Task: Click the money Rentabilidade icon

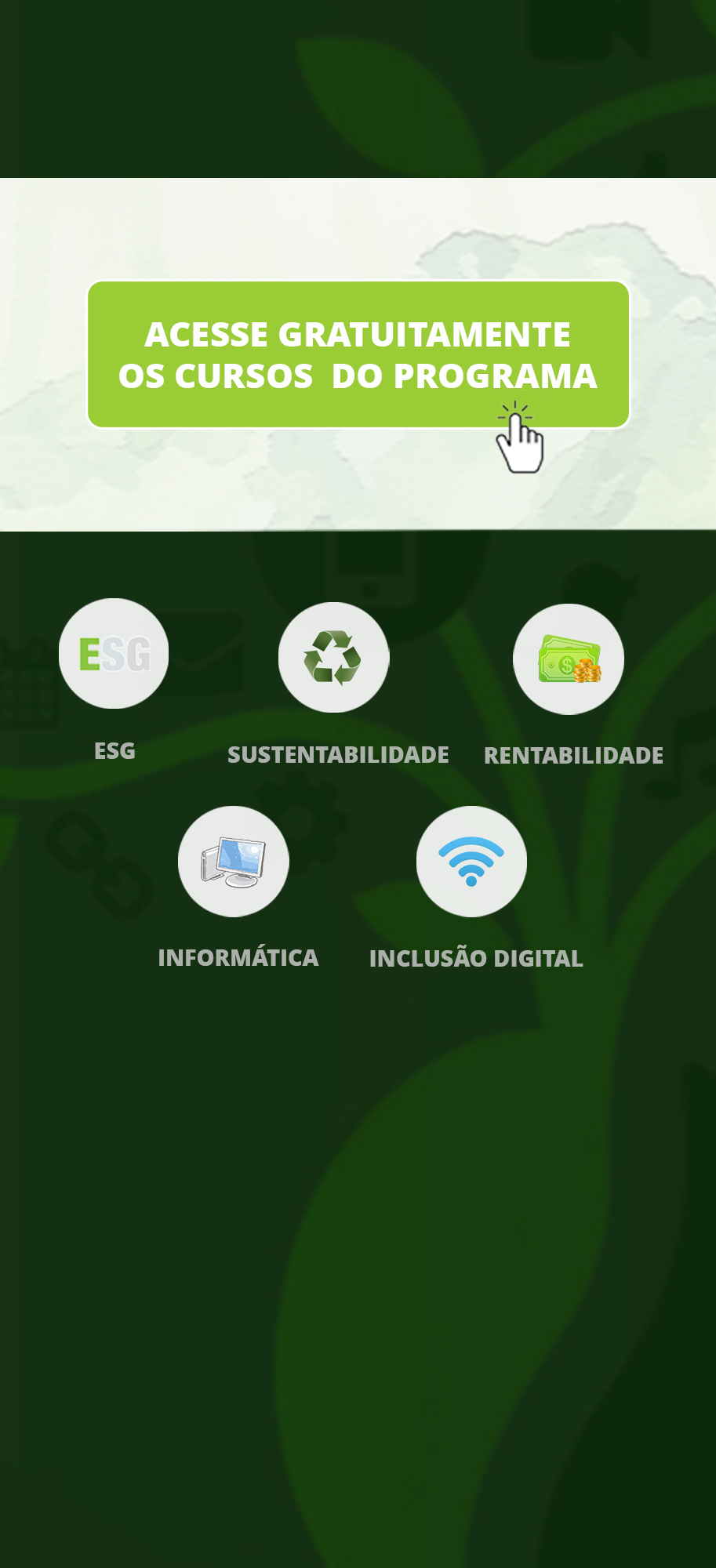Action: coord(569,659)
